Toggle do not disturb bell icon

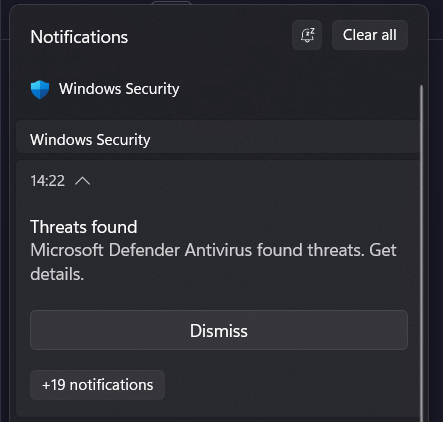point(307,35)
